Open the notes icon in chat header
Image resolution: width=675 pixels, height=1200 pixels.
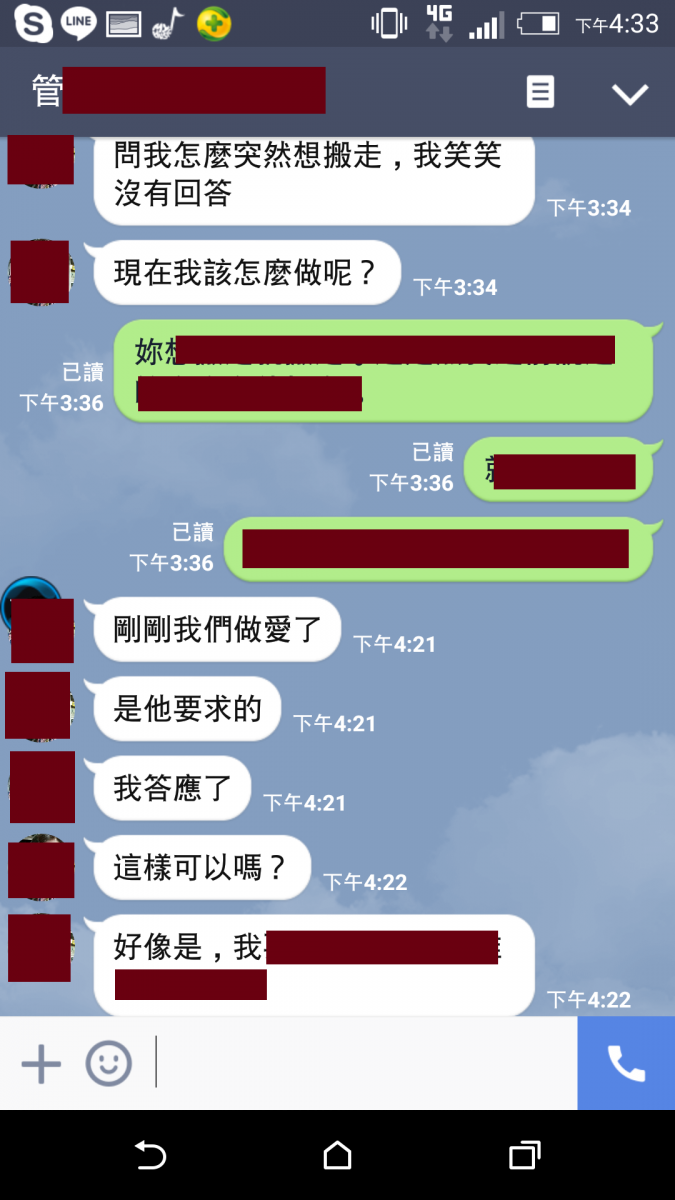click(x=540, y=93)
